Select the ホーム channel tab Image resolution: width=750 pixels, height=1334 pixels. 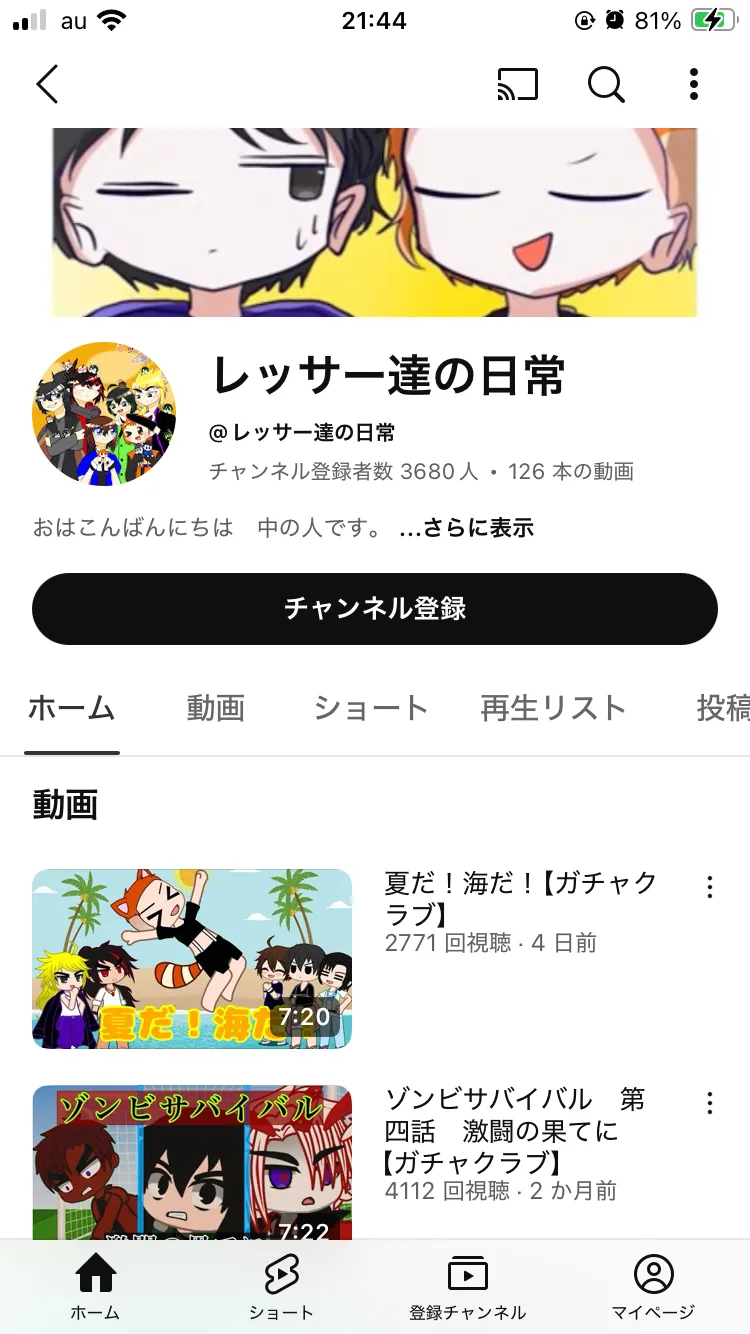[x=71, y=708]
